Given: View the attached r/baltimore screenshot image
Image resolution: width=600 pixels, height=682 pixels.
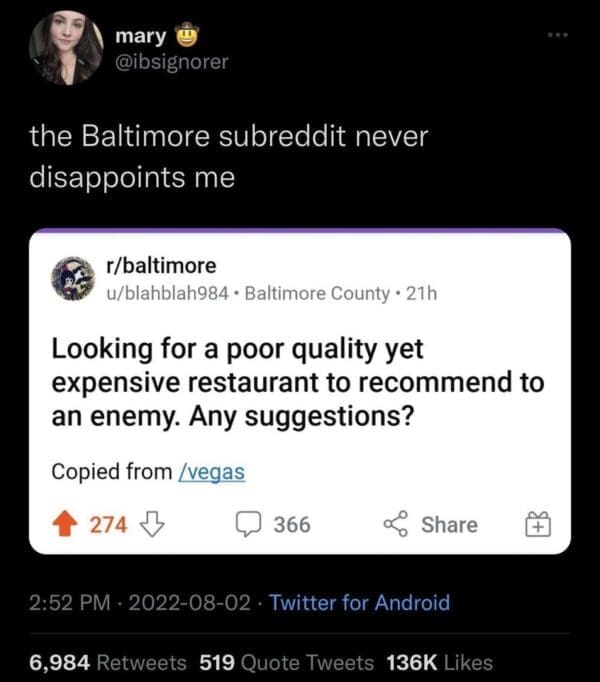Looking at the screenshot, I should 299,391.
